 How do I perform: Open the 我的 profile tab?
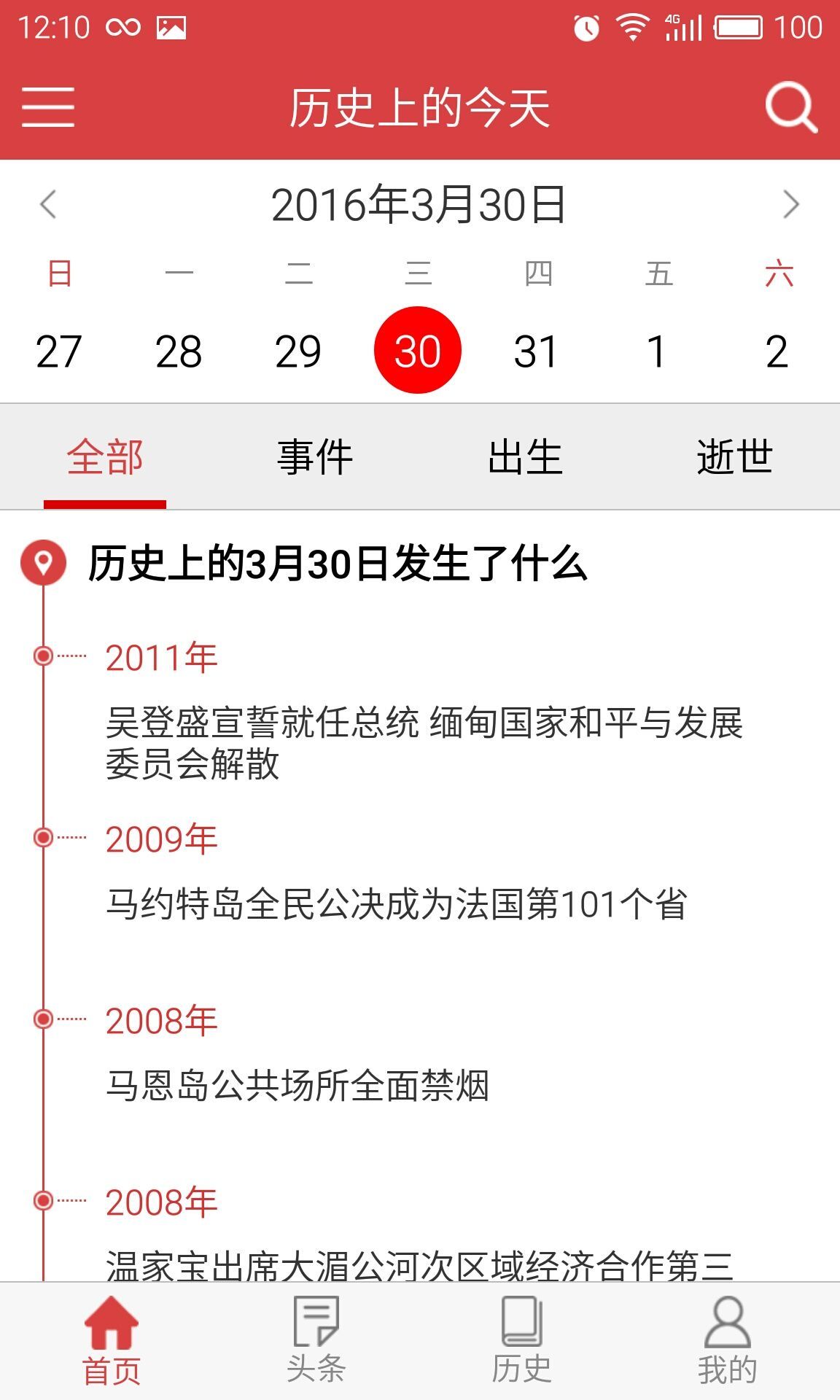(x=727, y=1340)
